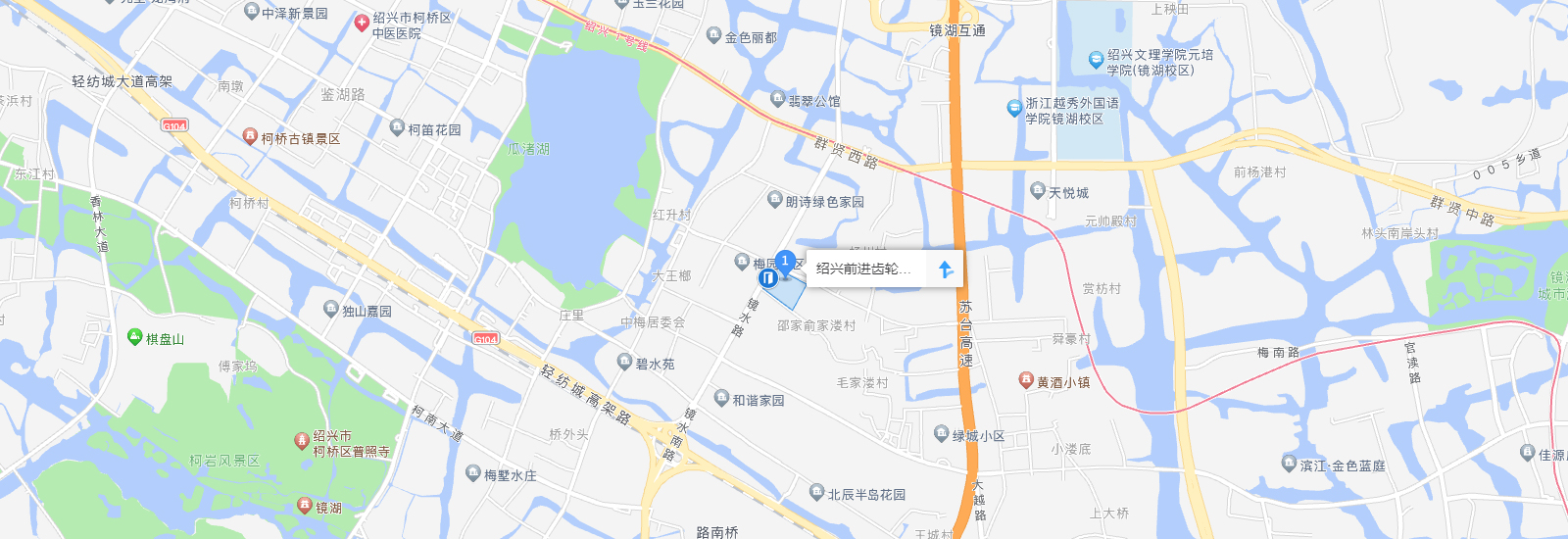Image resolution: width=1568 pixels, height=539 pixels.
Task: Select the 柯桥古镇景区 scenic spot marker
Action: pyautogui.click(x=250, y=137)
